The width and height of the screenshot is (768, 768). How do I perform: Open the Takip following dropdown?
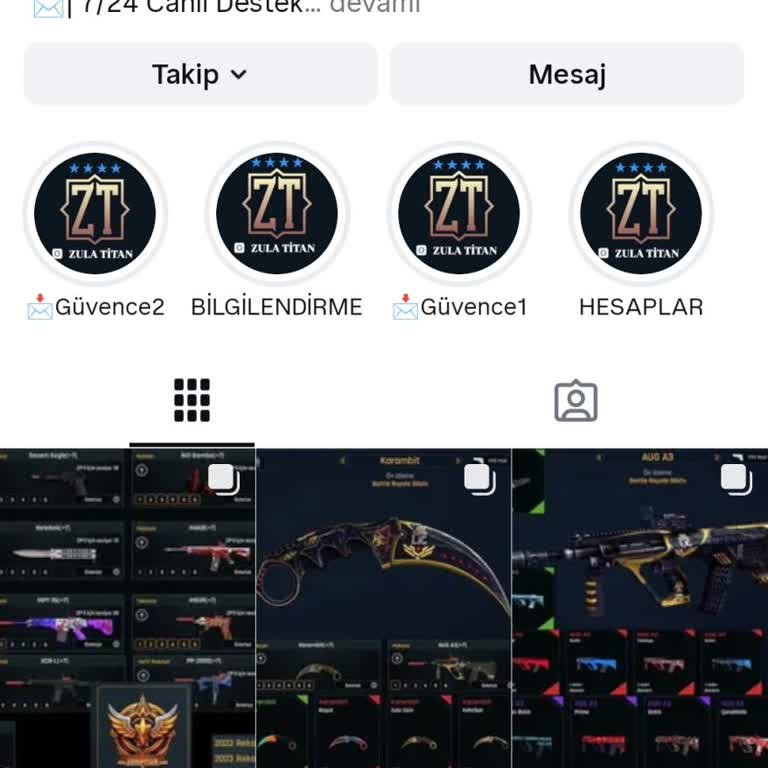click(x=200, y=74)
